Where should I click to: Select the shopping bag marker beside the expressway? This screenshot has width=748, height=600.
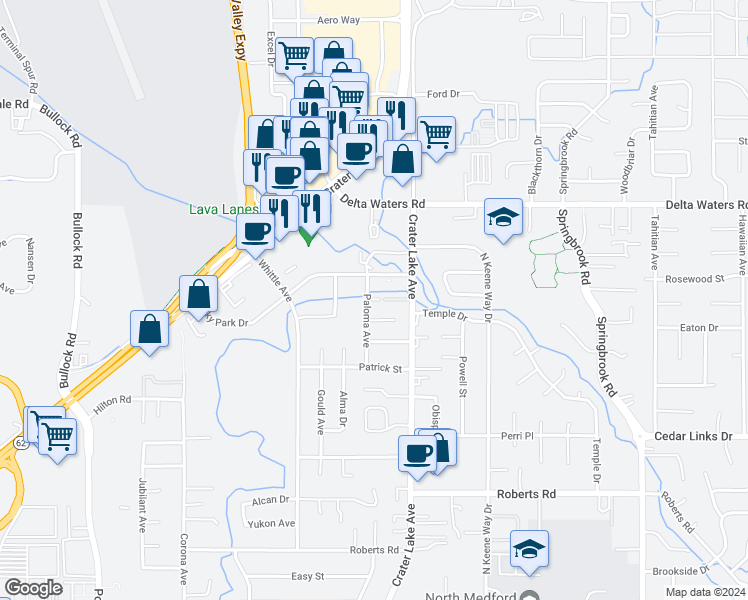[x=150, y=329]
